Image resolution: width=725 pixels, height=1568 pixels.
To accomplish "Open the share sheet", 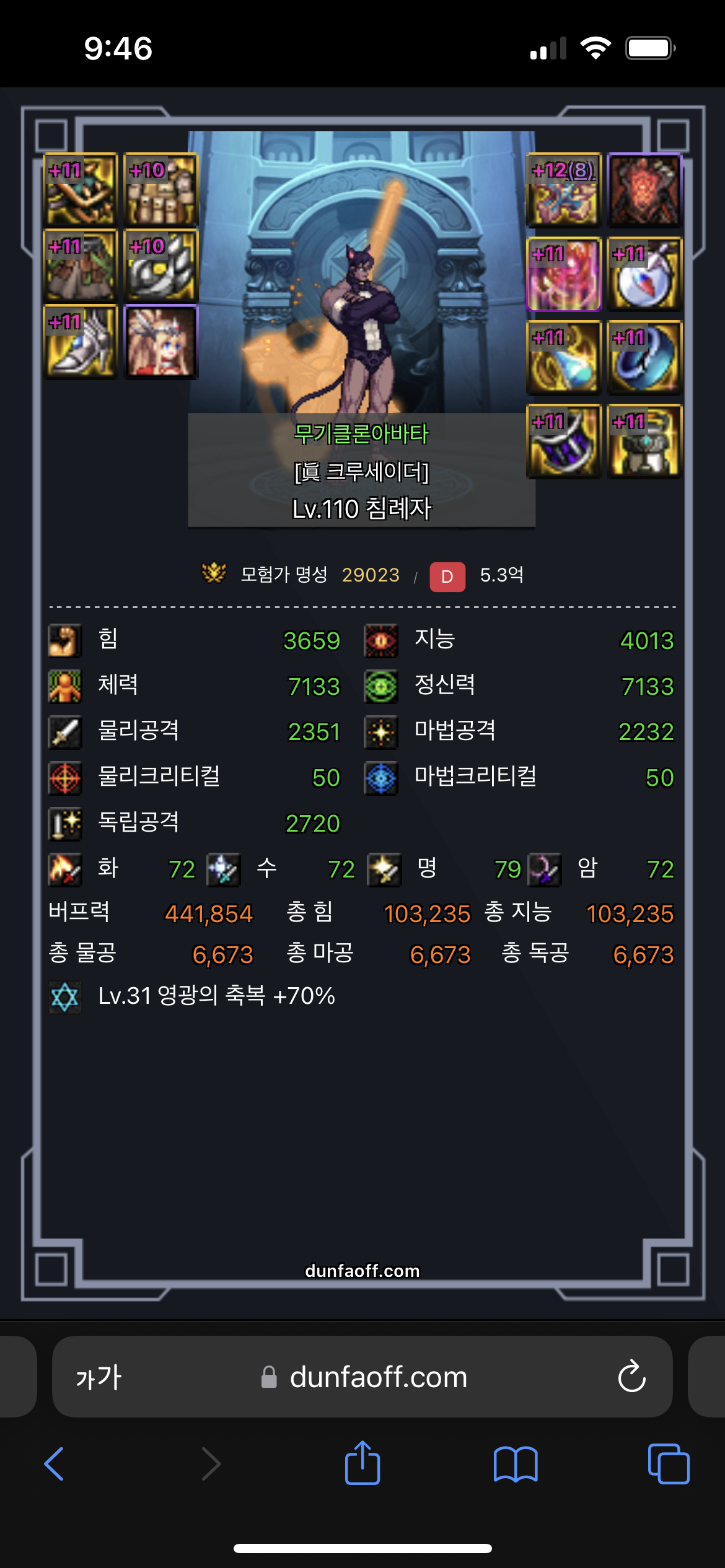I will click(362, 1463).
